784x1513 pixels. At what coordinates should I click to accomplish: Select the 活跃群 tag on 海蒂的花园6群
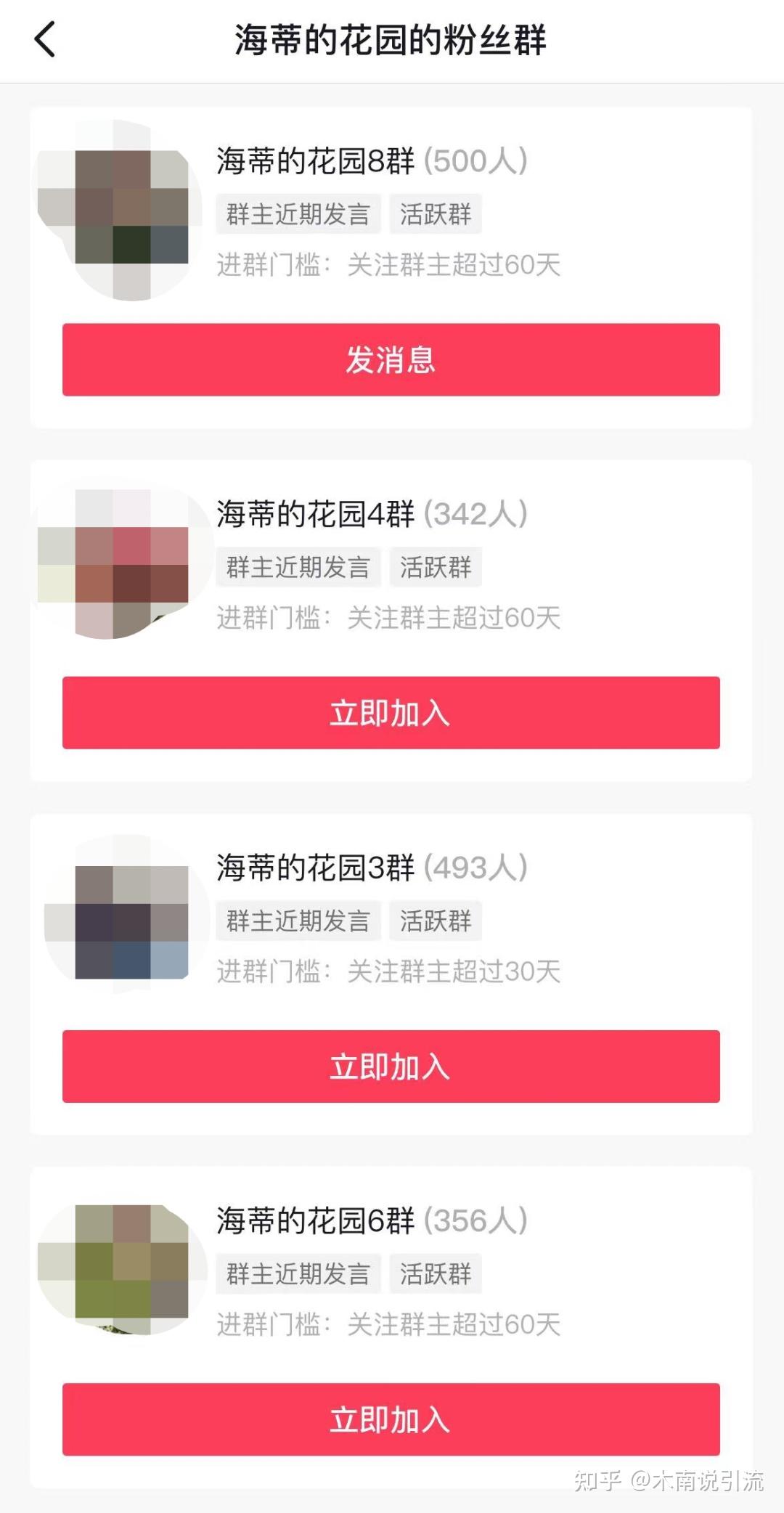434,1274
